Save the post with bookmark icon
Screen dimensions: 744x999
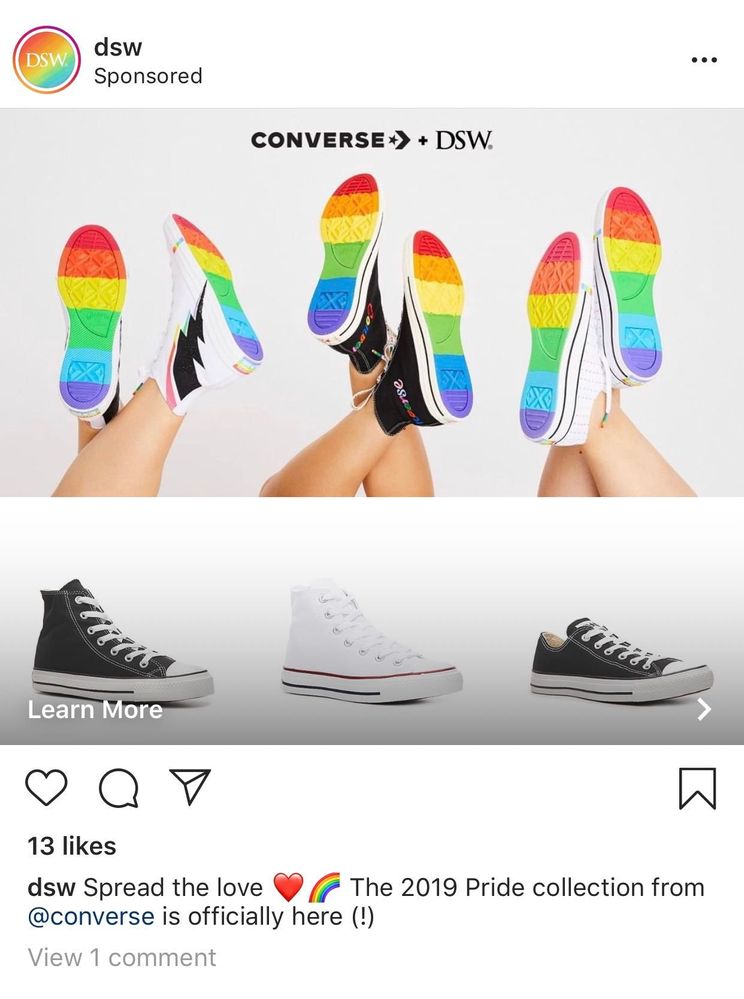click(x=697, y=788)
